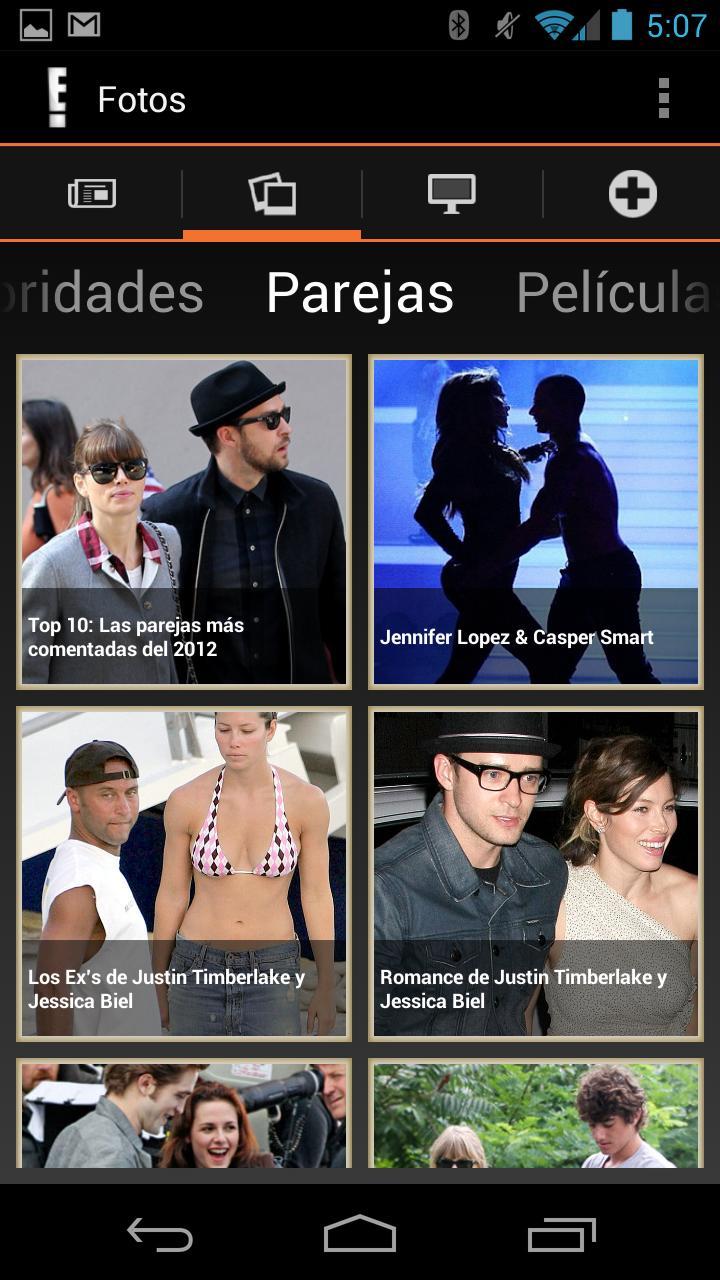View Los Ex's de Justin Timberlake gallery
Screen dimensions: 720x1280
[x=184, y=874]
